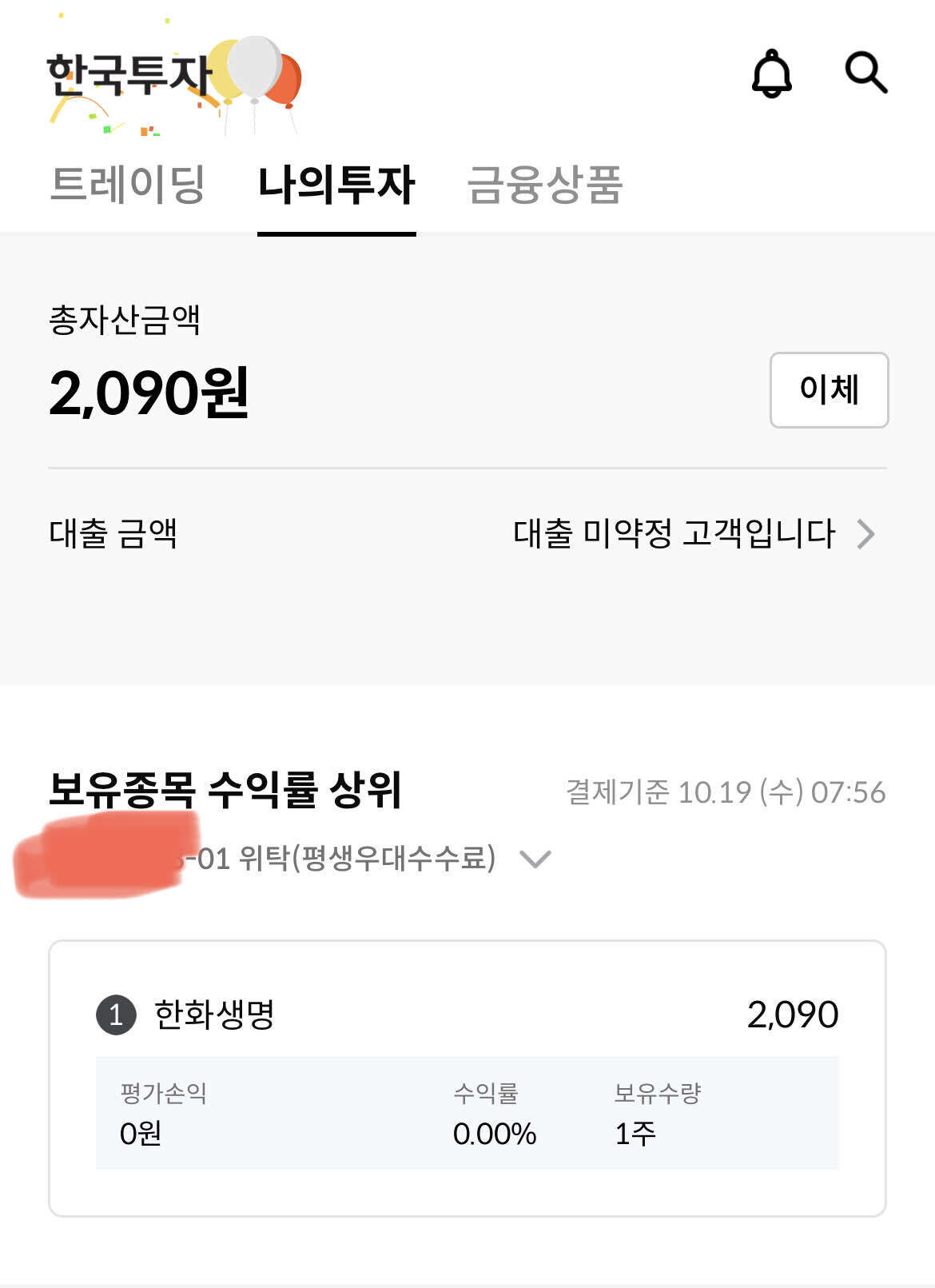Select the 나의투자 tab
Viewport: 935px width, 1288px height.
click(x=336, y=184)
